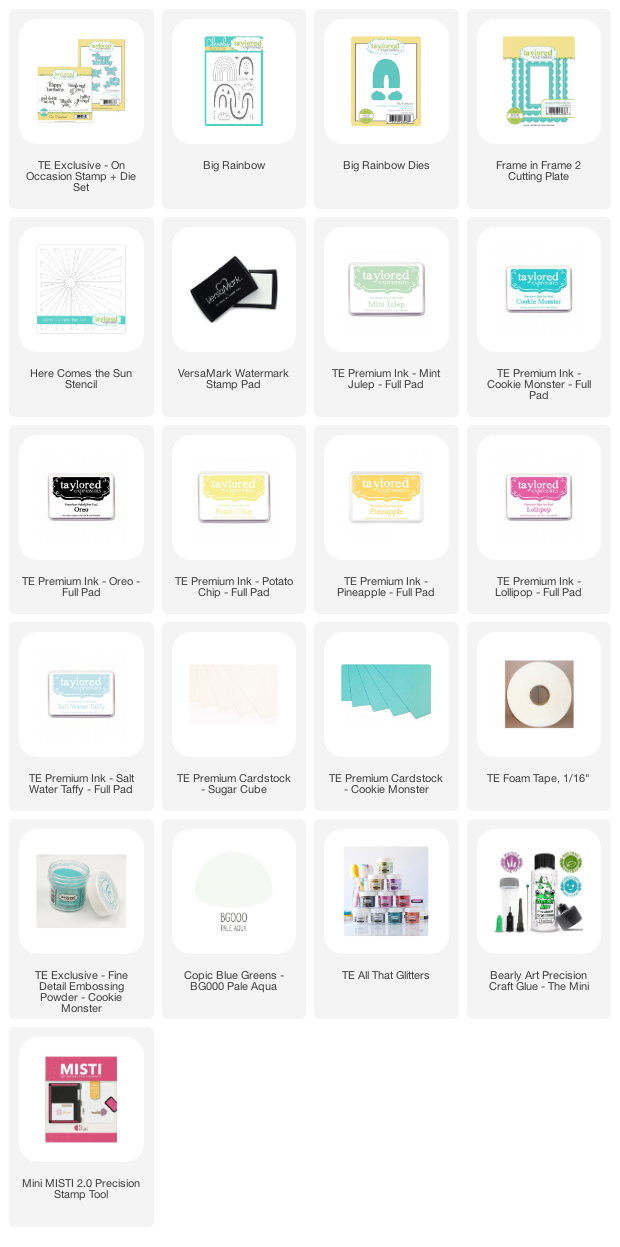Select the Oreo ink pad product

point(81,520)
